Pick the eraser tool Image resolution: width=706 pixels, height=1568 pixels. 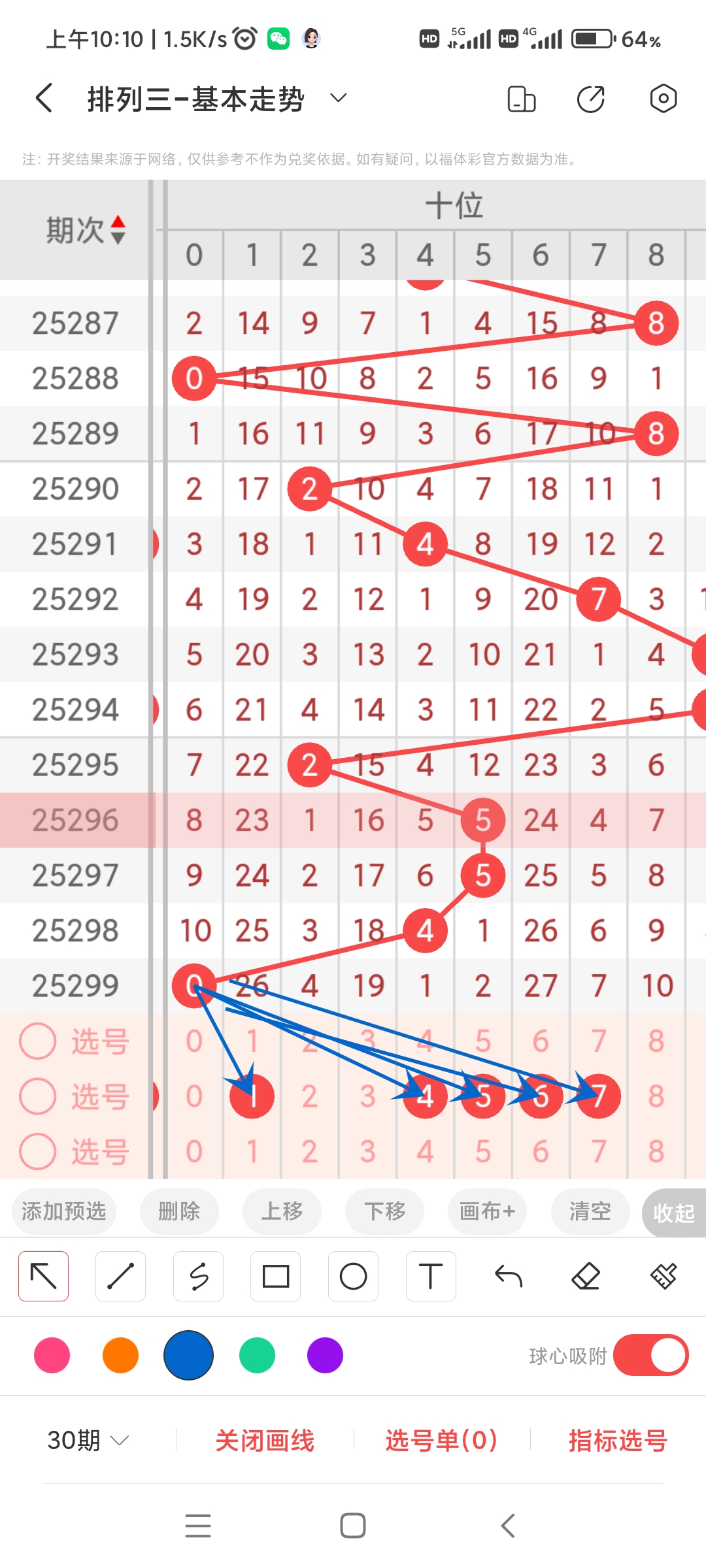pos(586,1276)
